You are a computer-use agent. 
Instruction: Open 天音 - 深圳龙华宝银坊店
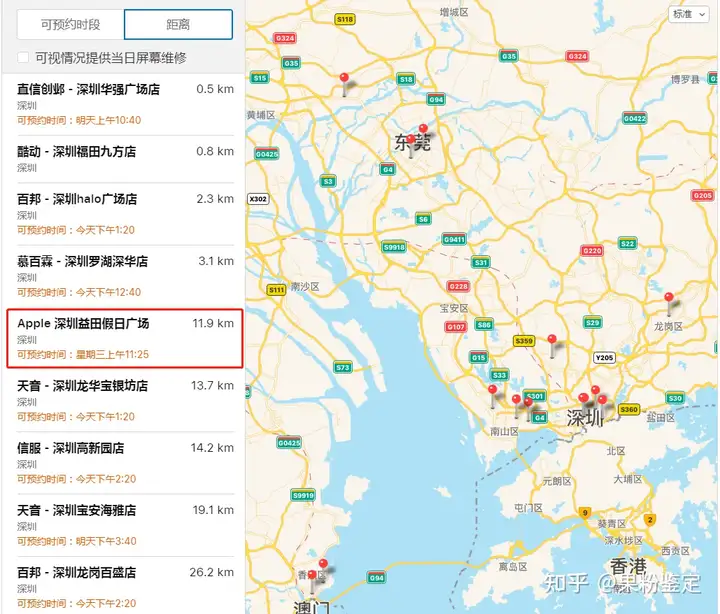pyautogui.click(x=125, y=400)
